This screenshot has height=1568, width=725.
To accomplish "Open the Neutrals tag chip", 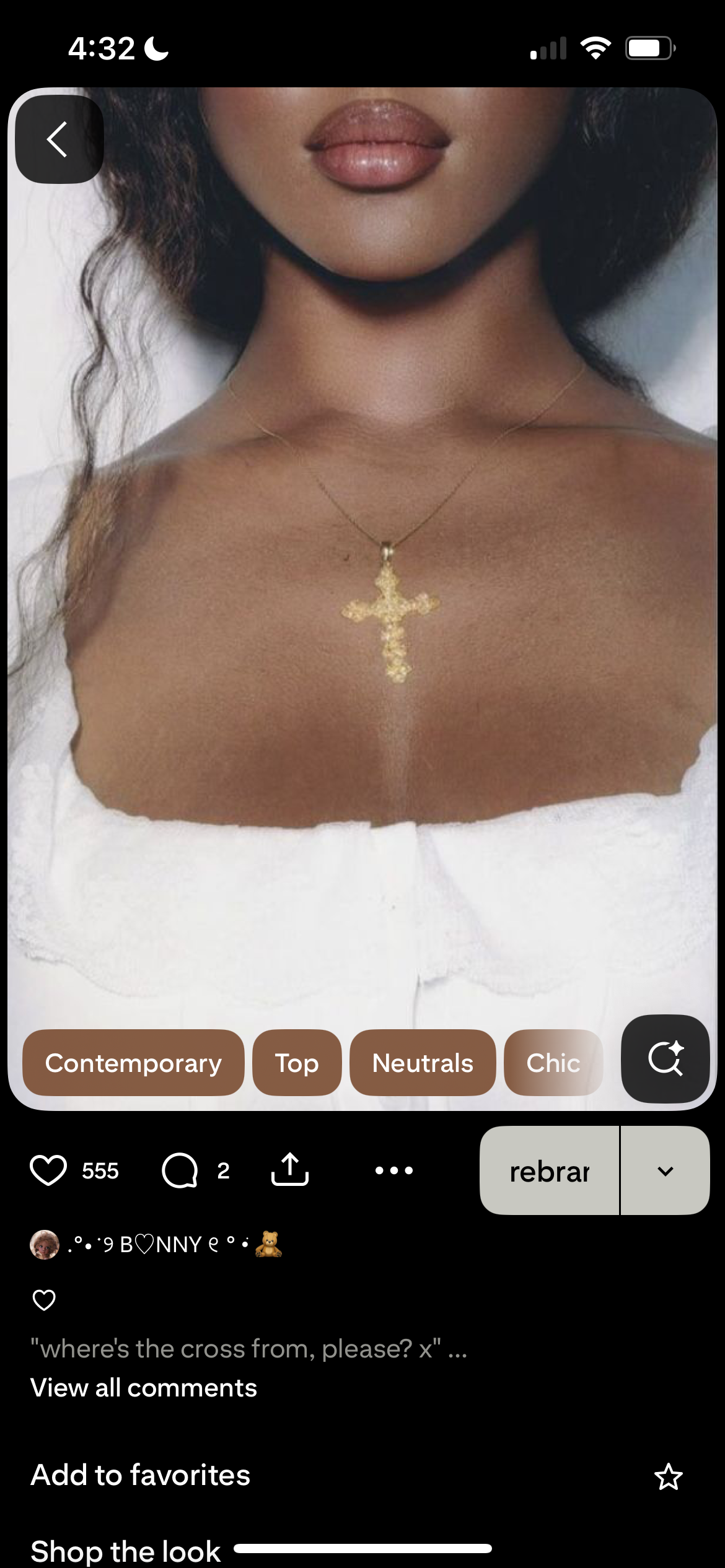I will 423,1063.
